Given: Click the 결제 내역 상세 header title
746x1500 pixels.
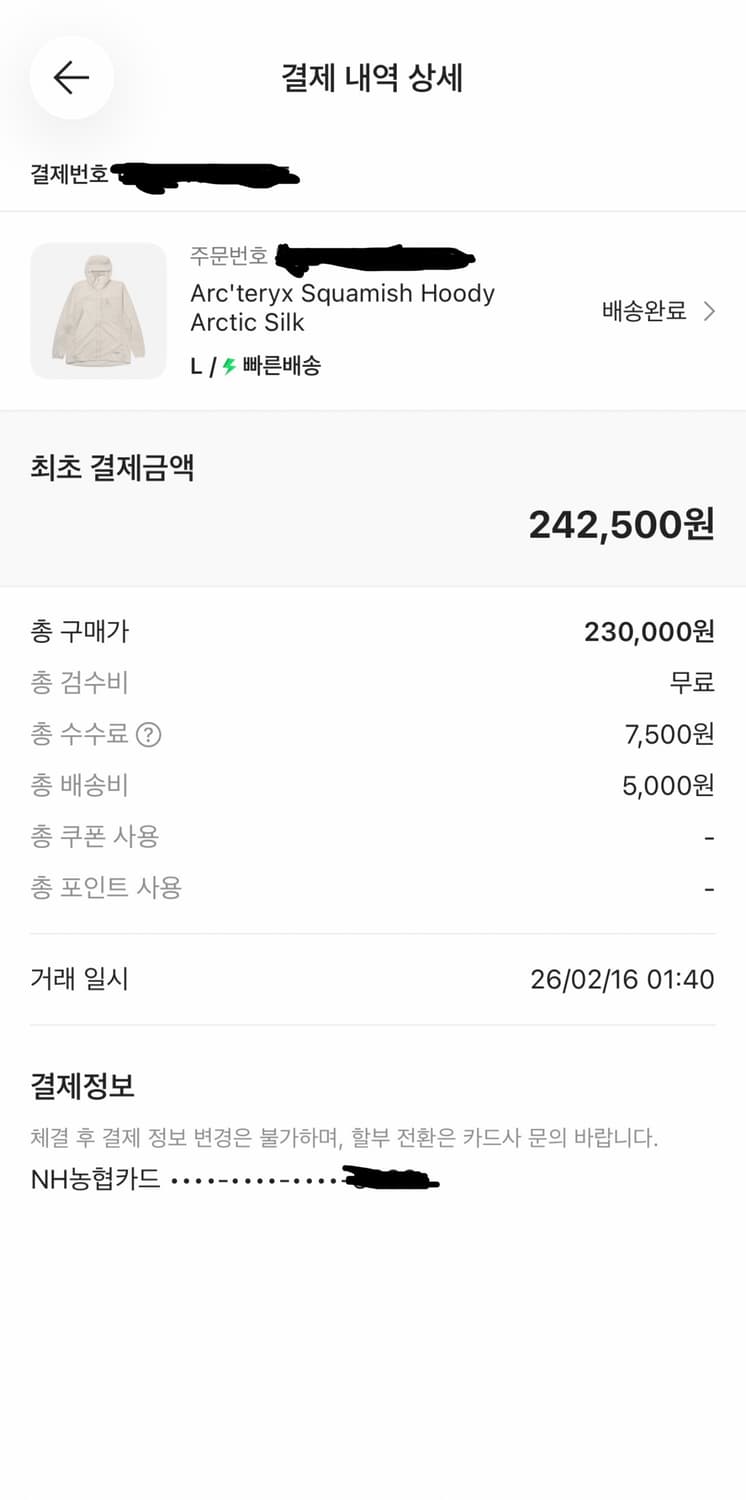Looking at the screenshot, I should 373,77.
